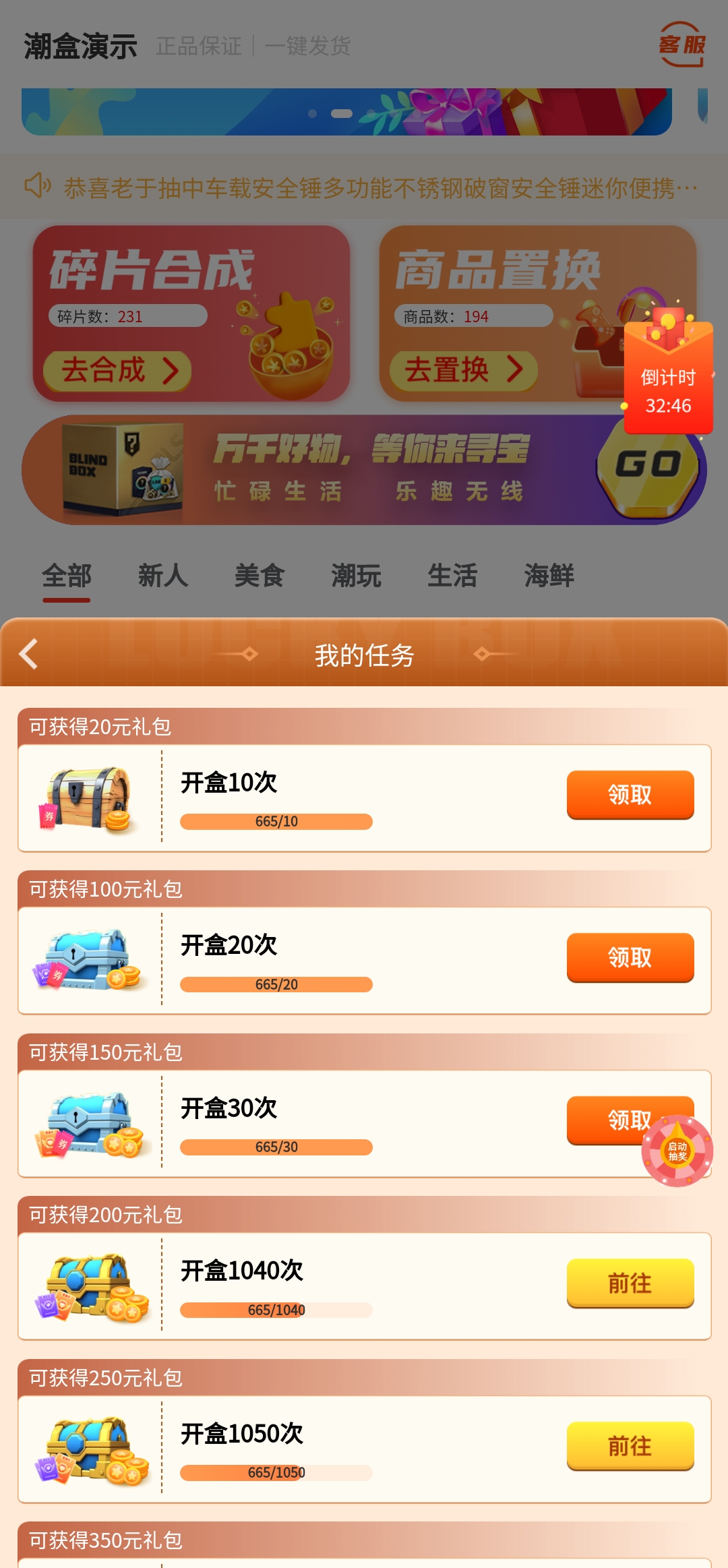Select the 全部 tab

[66, 576]
